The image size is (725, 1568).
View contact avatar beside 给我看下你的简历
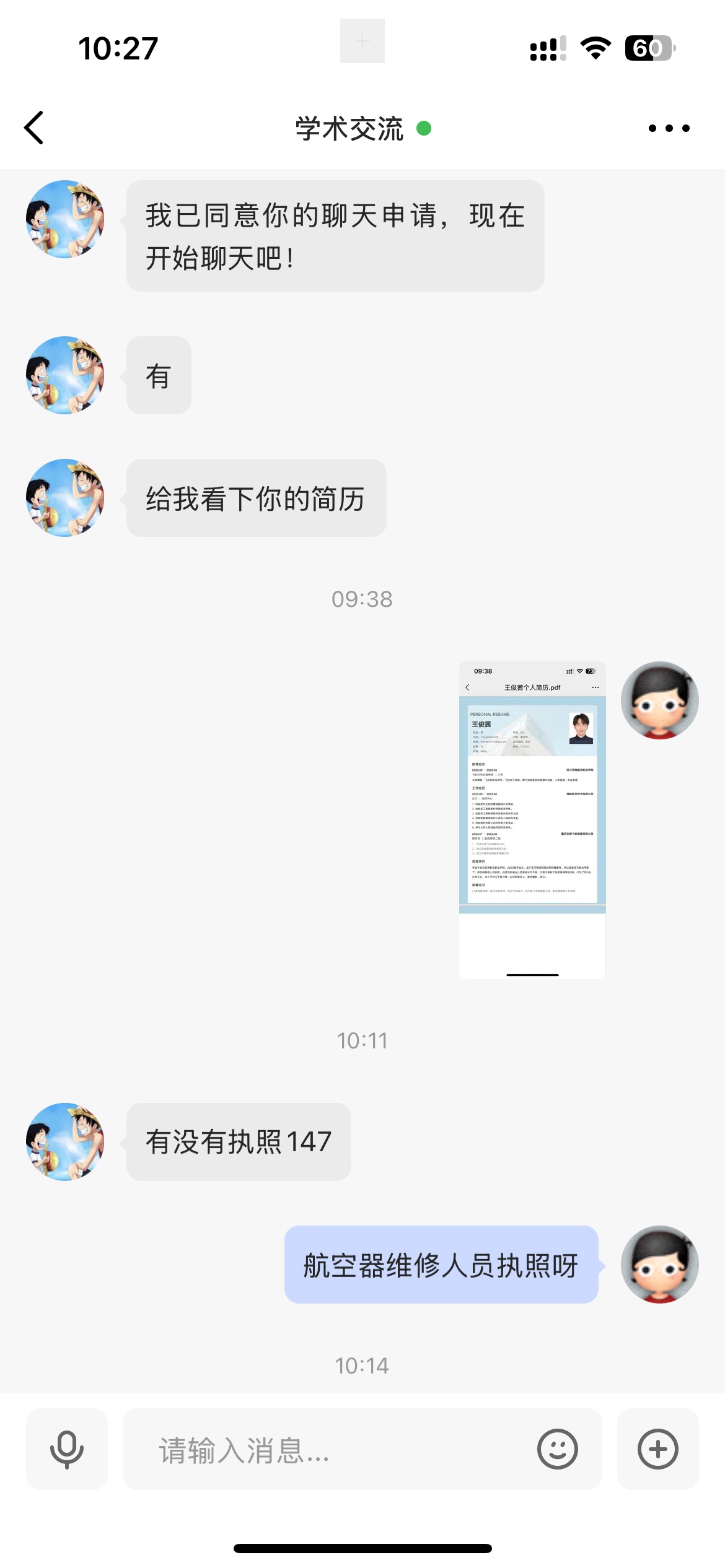point(65,498)
